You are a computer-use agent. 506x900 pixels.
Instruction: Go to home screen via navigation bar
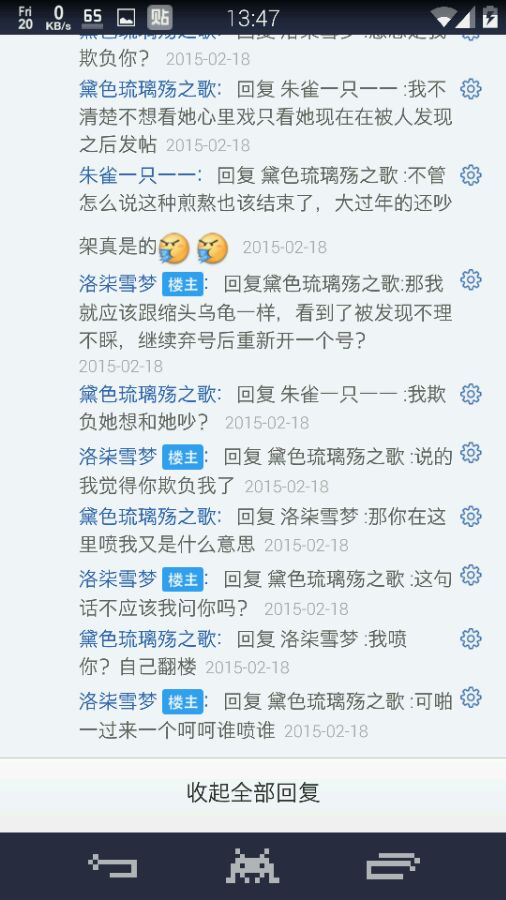pyautogui.click(x=252, y=866)
